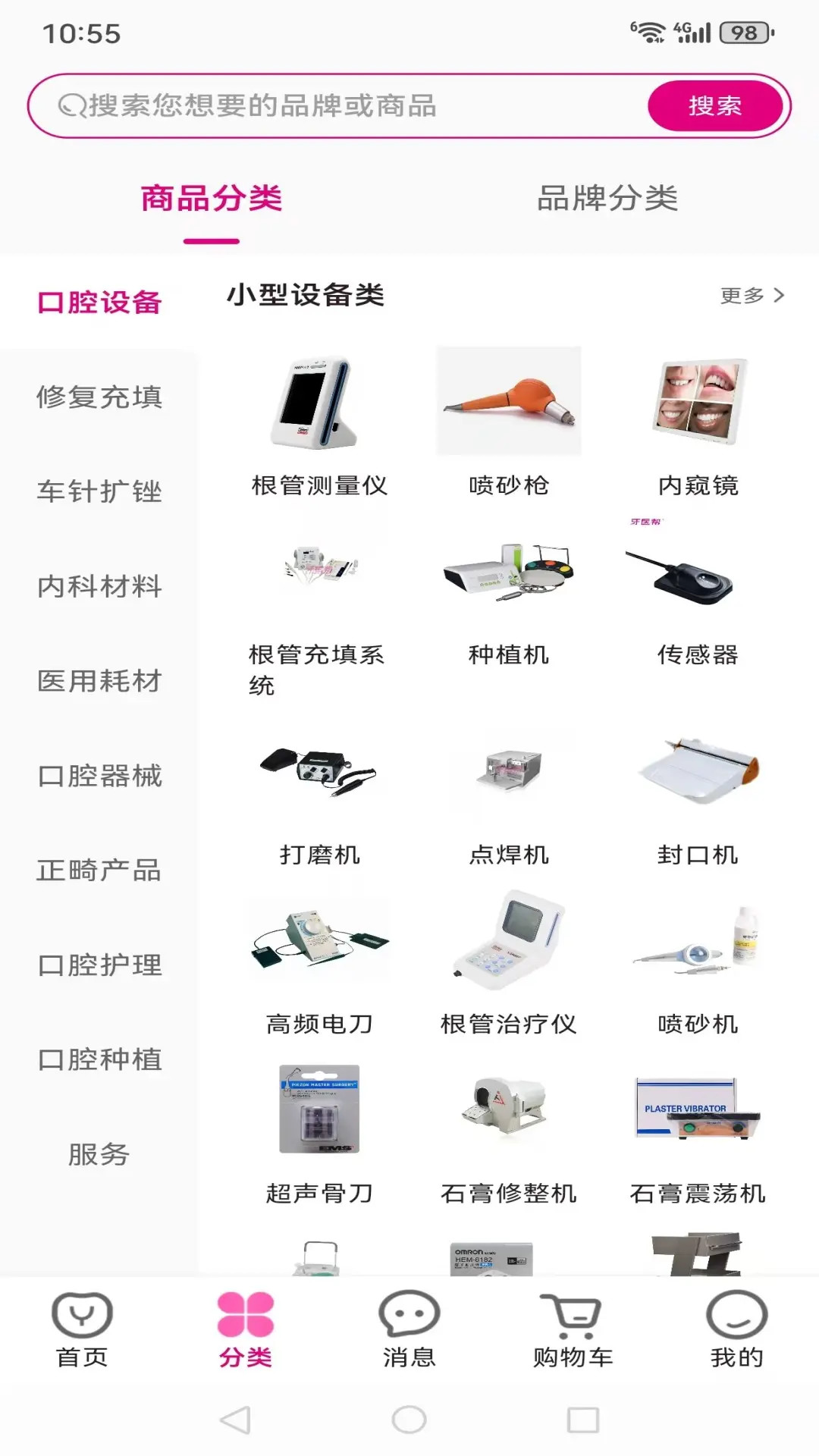
Task: Select the 修复充填 category
Action: click(x=99, y=397)
